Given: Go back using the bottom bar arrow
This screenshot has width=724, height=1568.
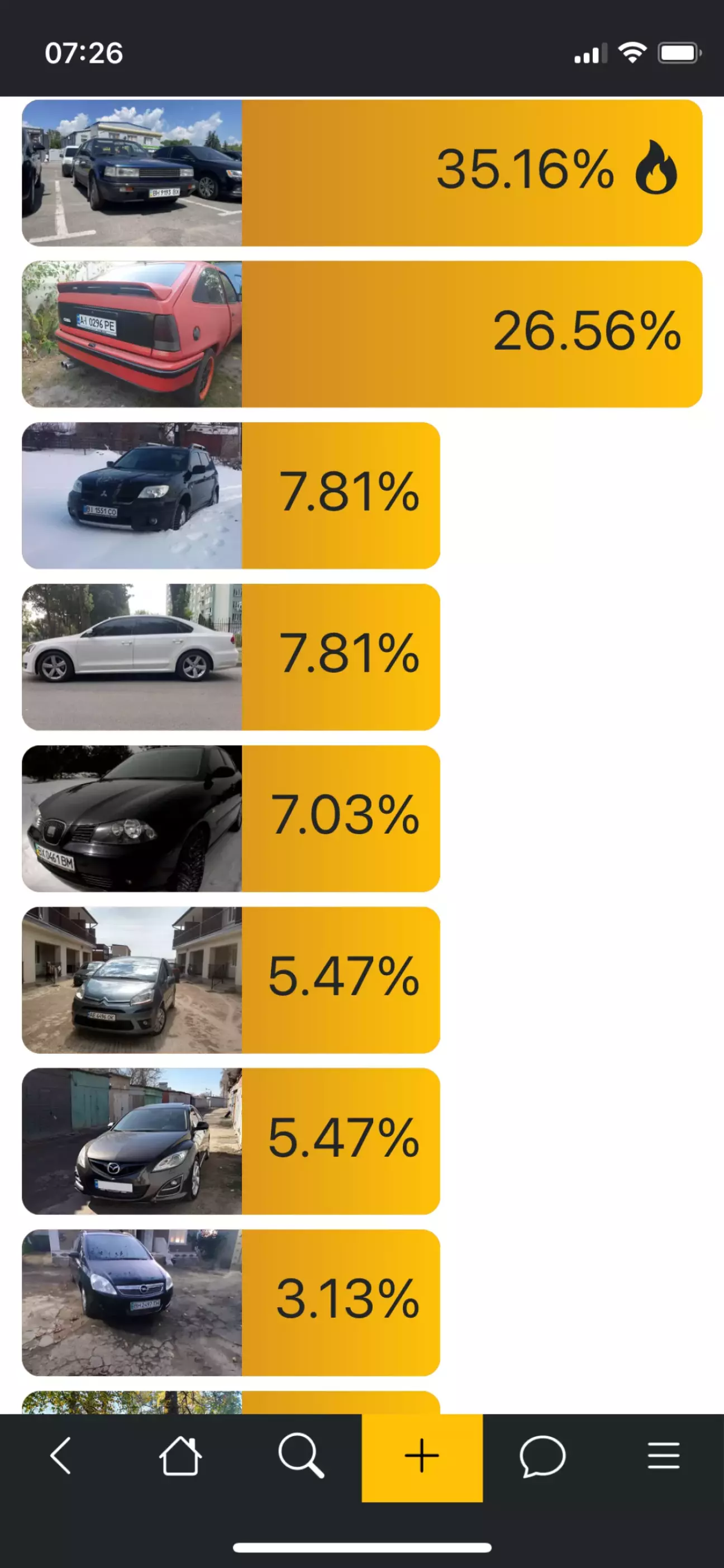Looking at the screenshot, I should pyautogui.click(x=60, y=1456).
